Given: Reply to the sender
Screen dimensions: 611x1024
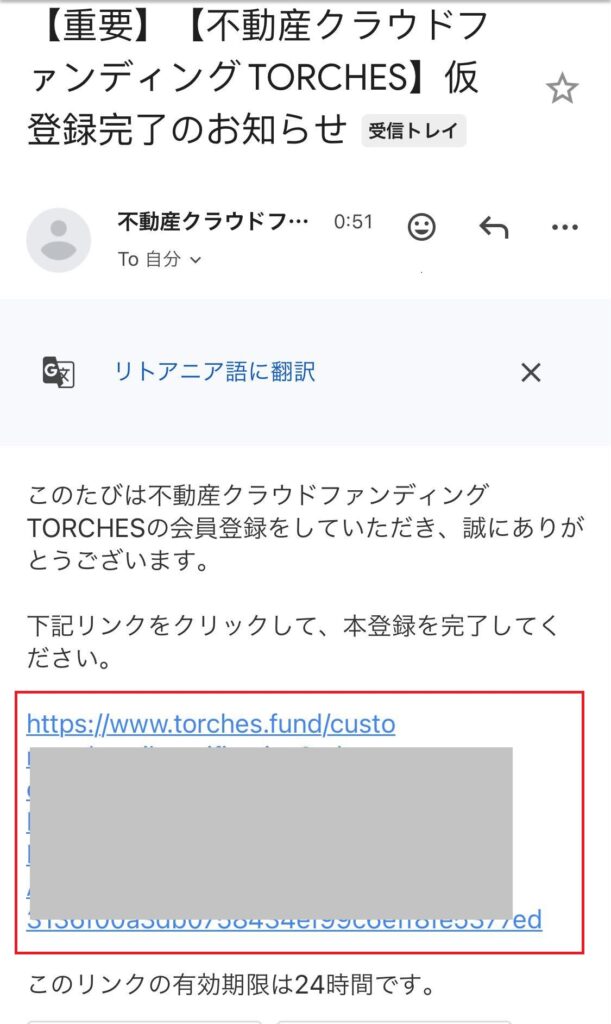Looking at the screenshot, I should click(x=493, y=228).
